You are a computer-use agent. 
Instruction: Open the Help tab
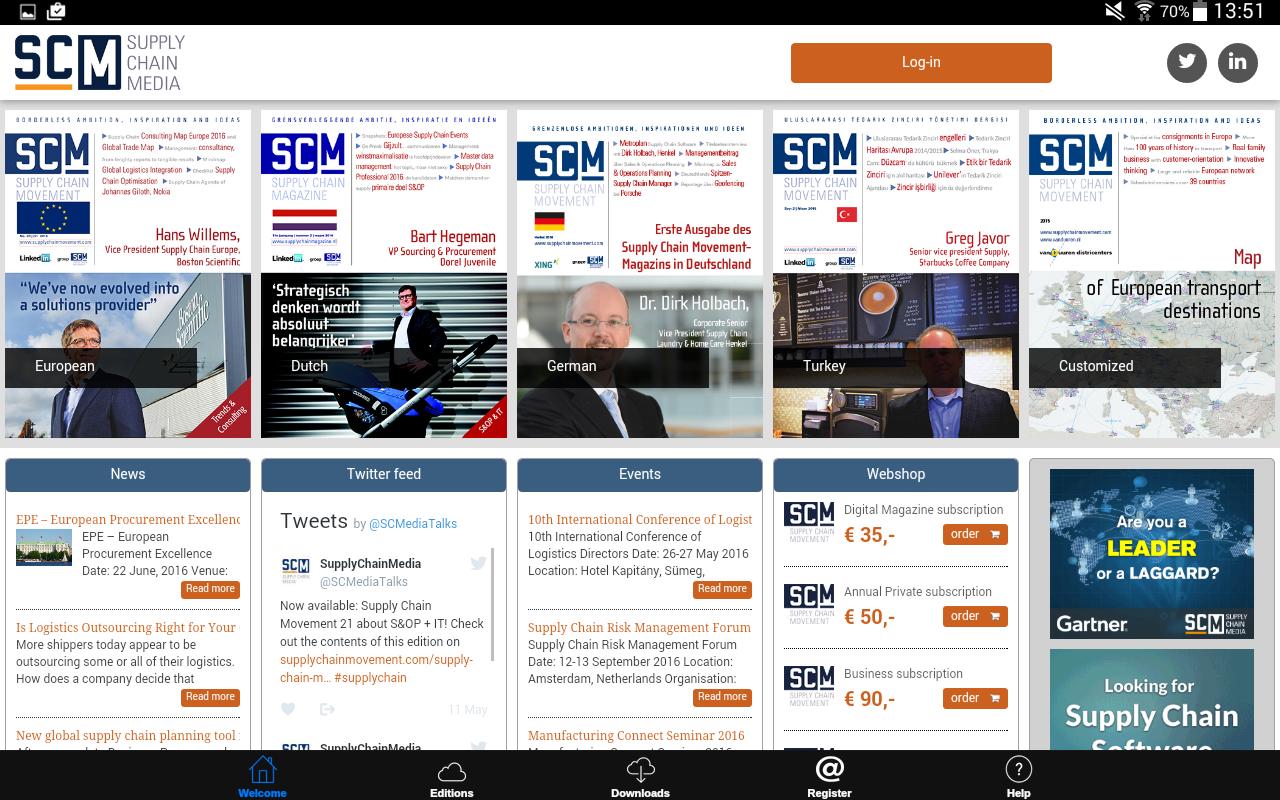[1018, 777]
